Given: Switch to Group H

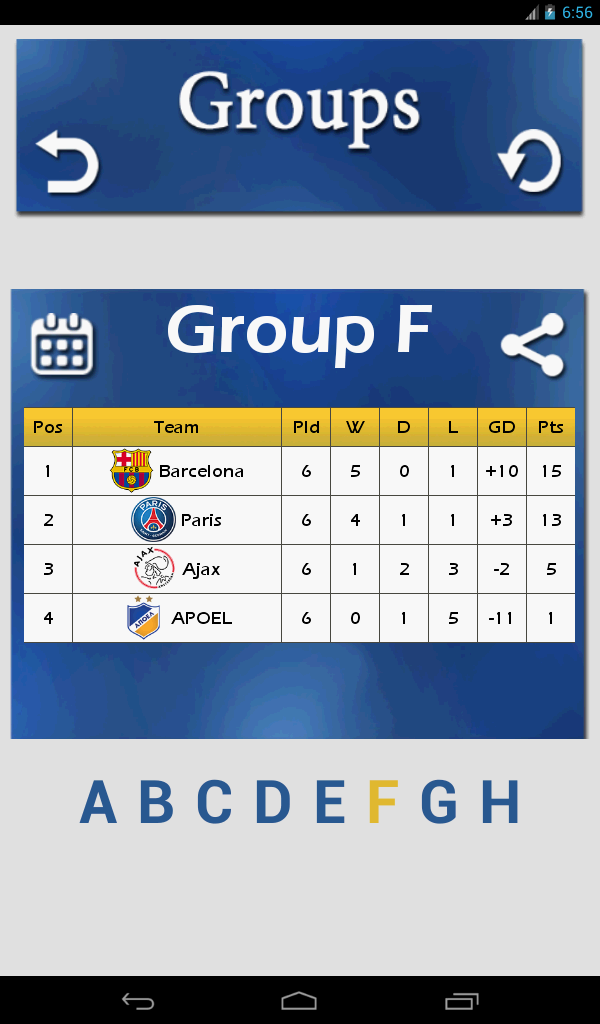Looking at the screenshot, I should pyautogui.click(x=500, y=802).
